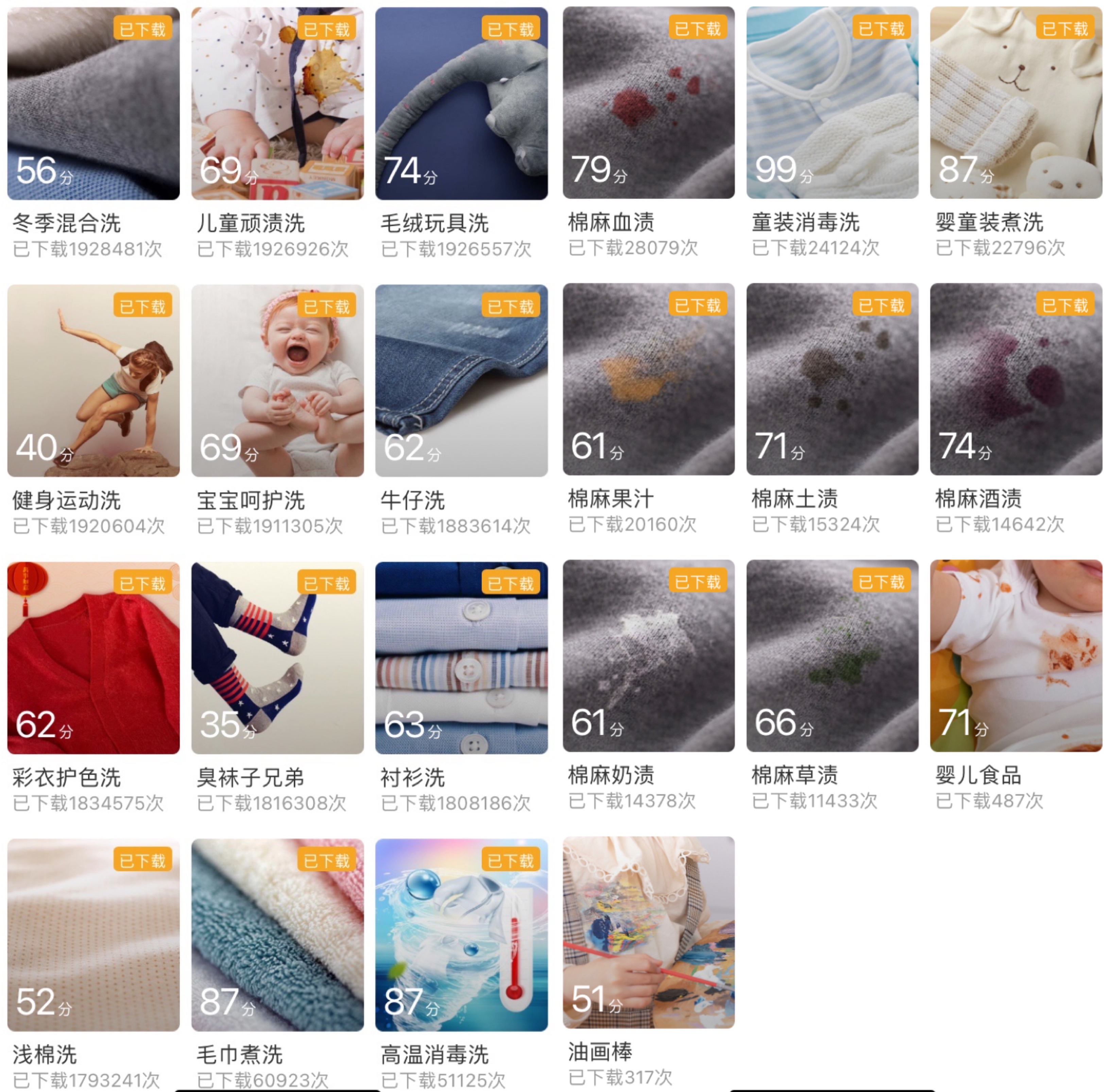Tap the 宝宝呵护洗 card
This screenshot has width=1110, height=1092.
click(x=277, y=381)
